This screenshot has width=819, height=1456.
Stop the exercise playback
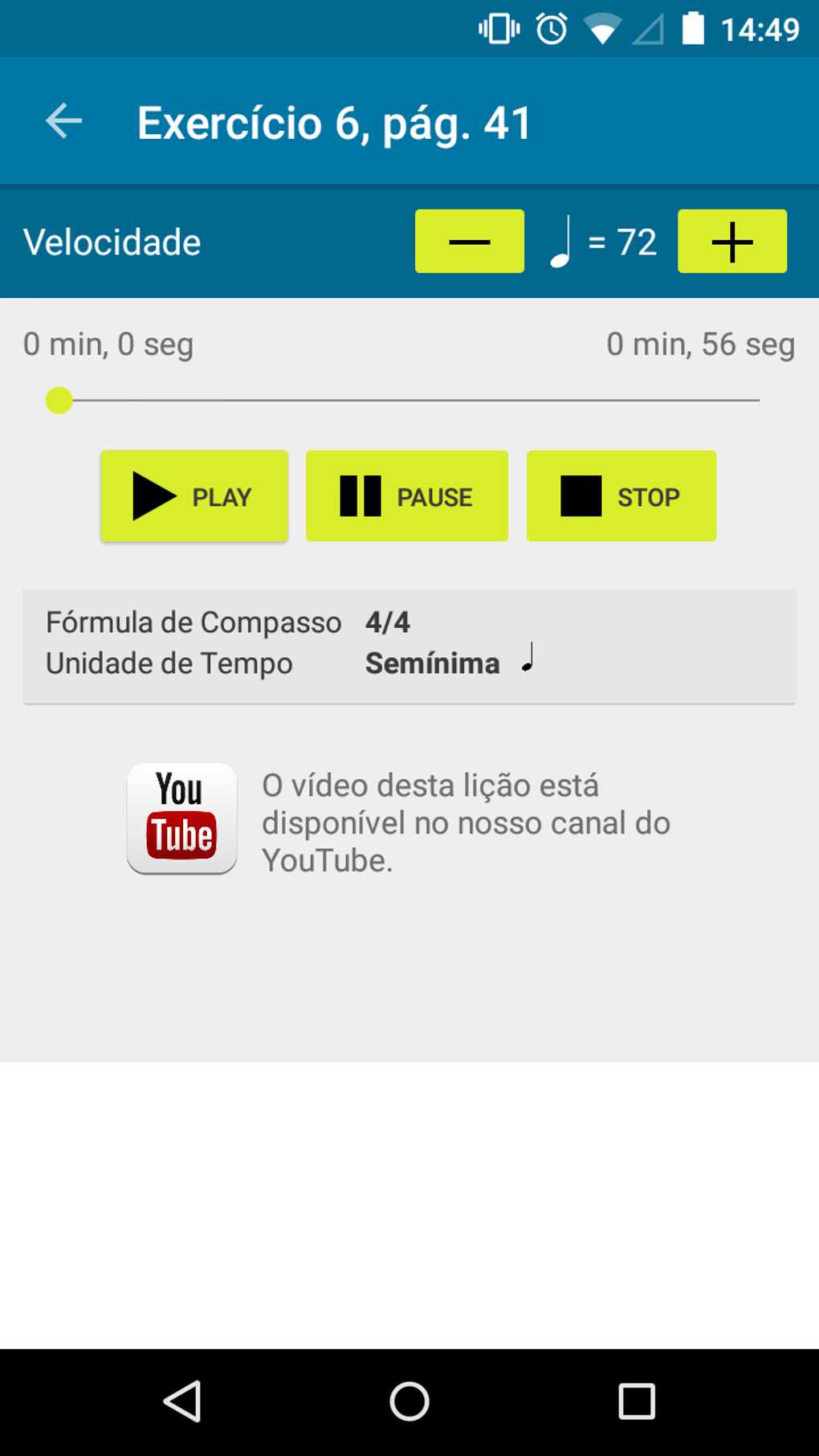coord(621,496)
